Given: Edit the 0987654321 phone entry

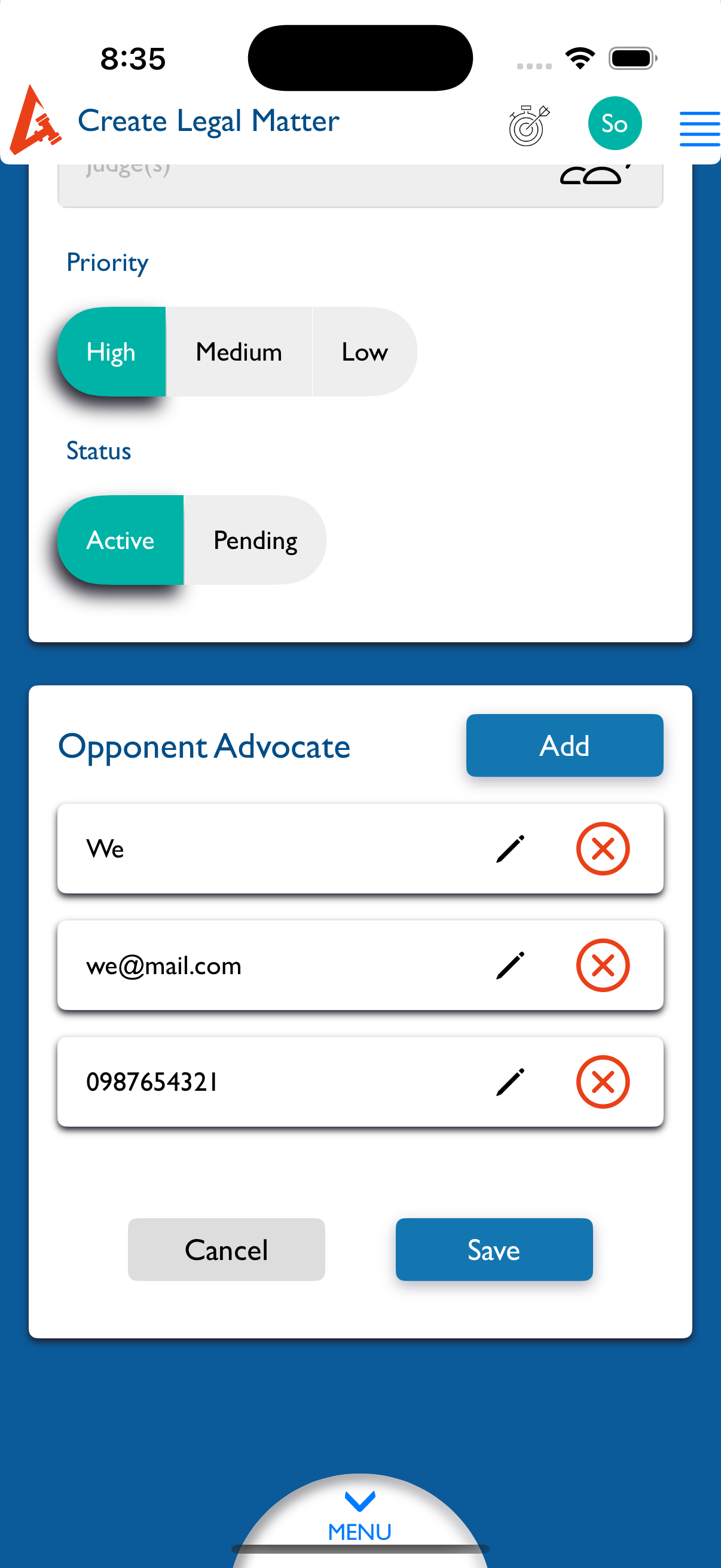Looking at the screenshot, I should point(510,1082).
